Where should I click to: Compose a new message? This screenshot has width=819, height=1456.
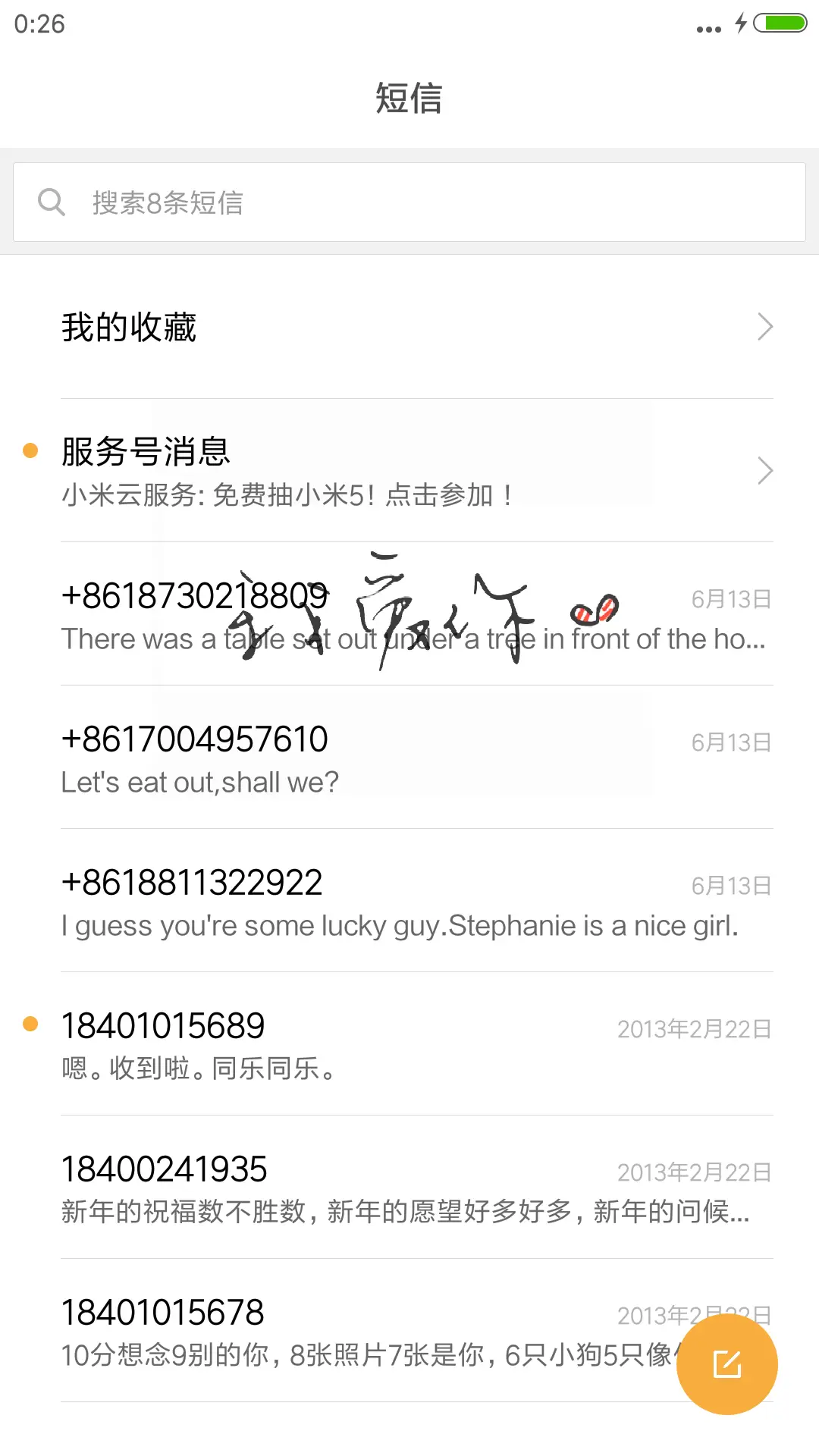726,1364
